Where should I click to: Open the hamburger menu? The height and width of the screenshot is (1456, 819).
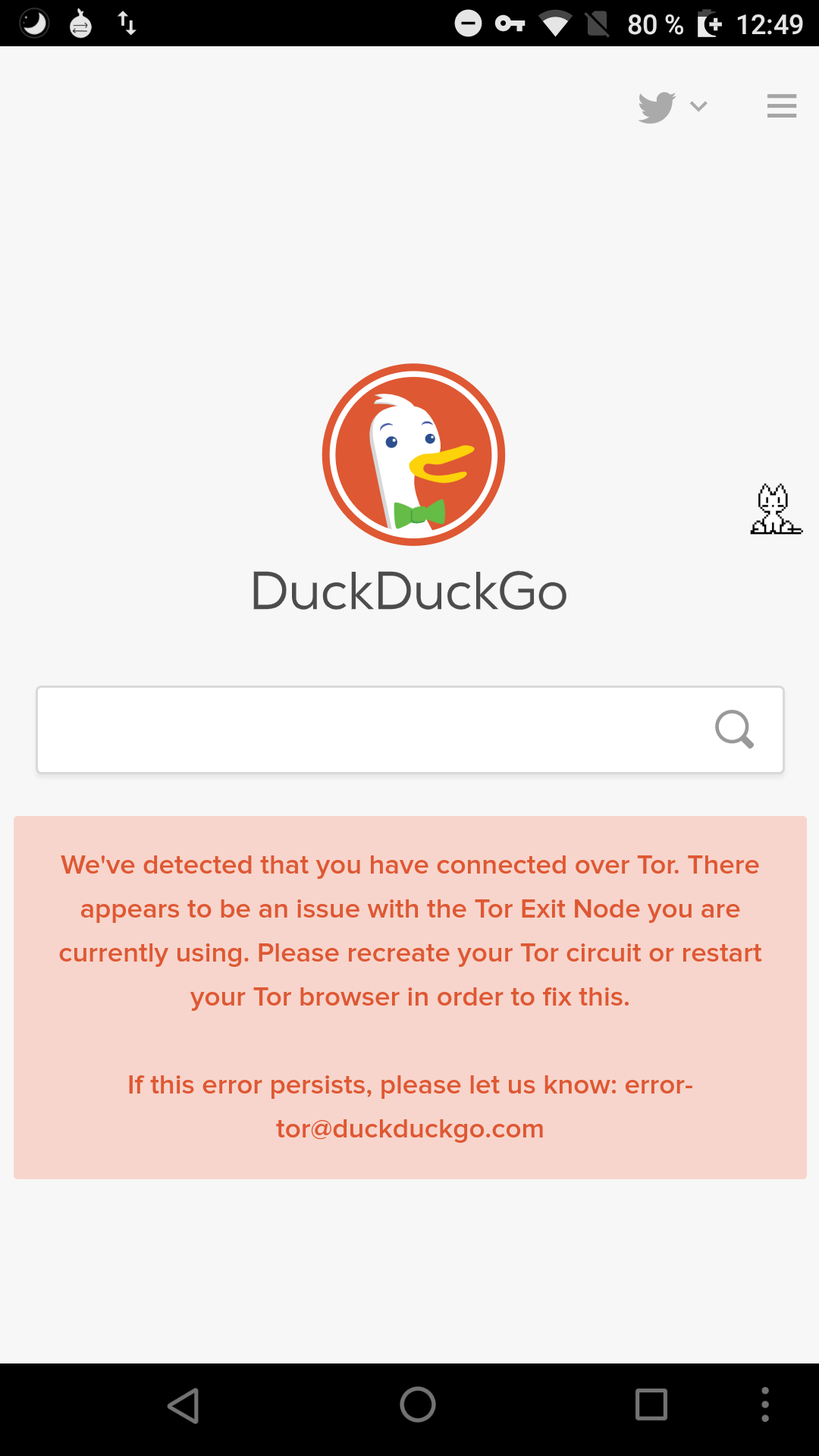pos(781,106)
